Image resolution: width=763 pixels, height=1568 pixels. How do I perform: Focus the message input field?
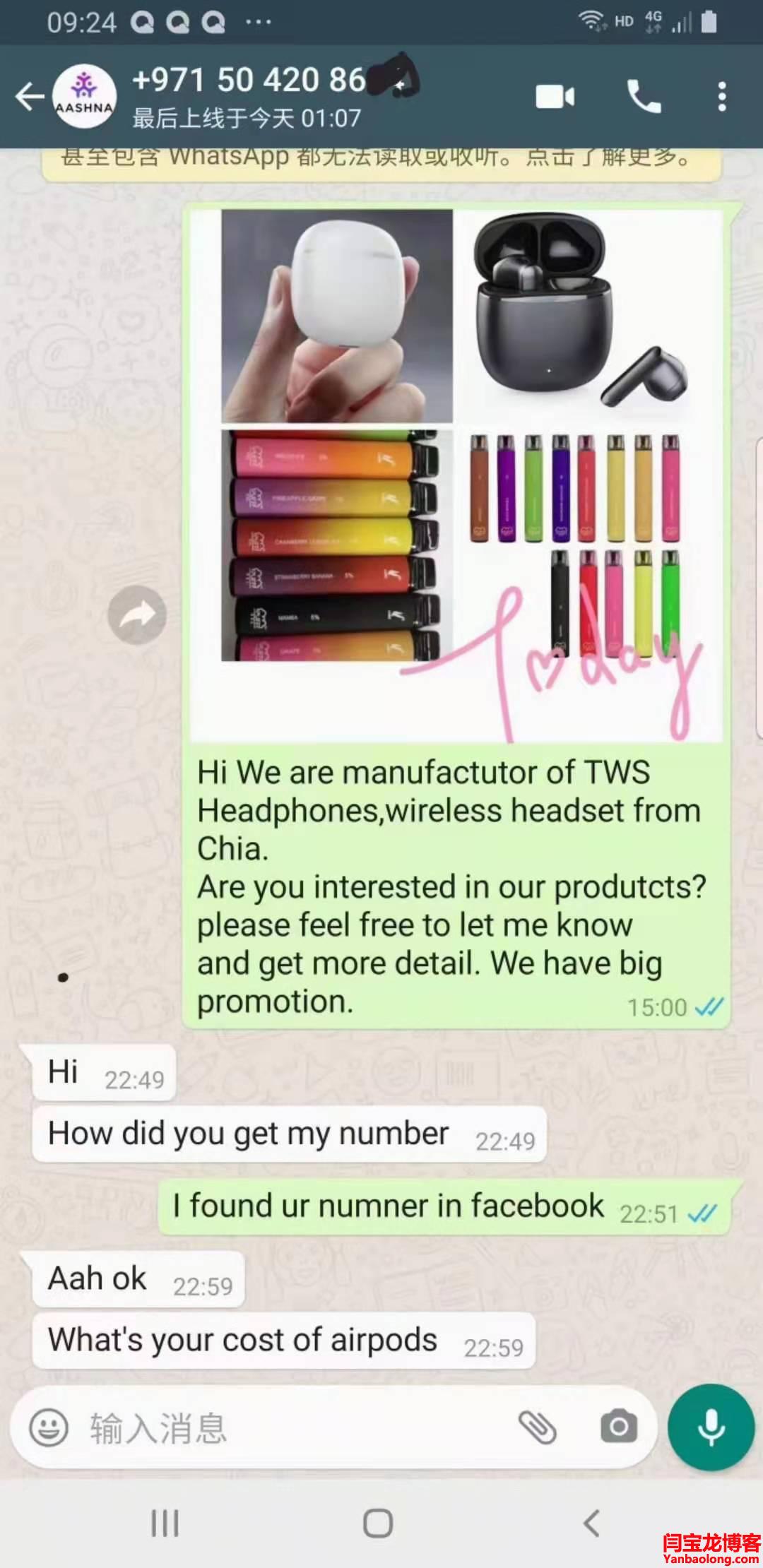tap(283, 1427)
